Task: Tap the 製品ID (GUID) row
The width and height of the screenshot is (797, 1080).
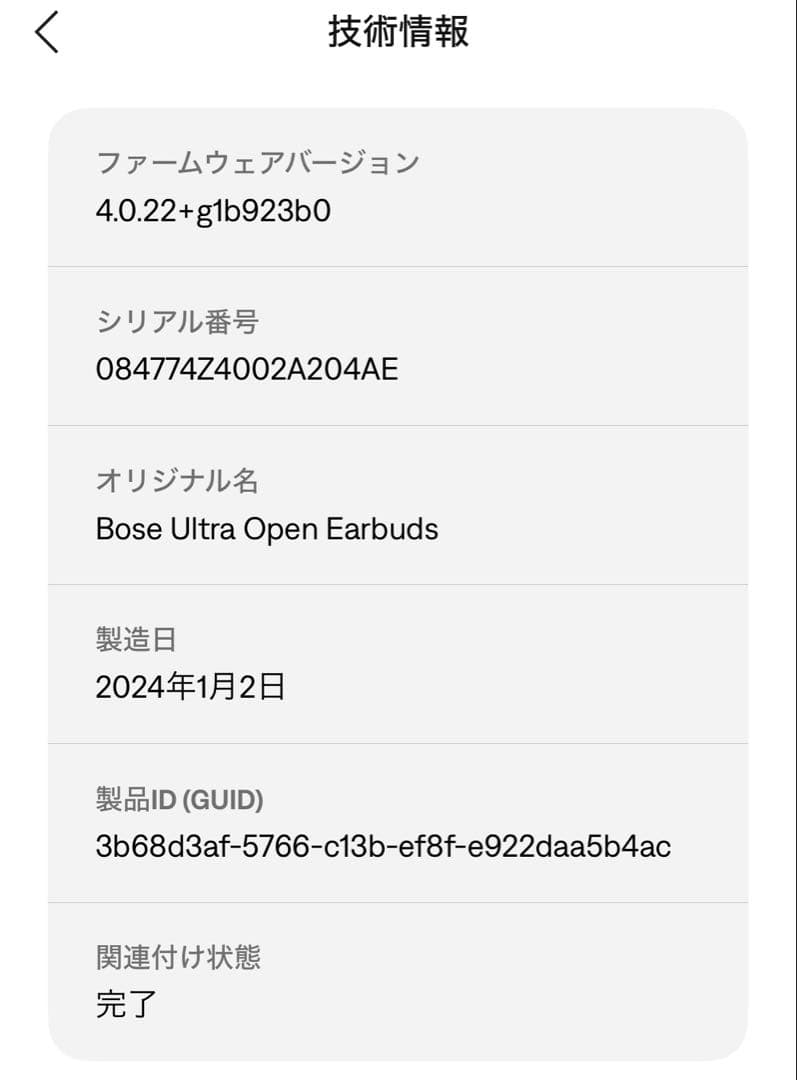Action: 398,822
